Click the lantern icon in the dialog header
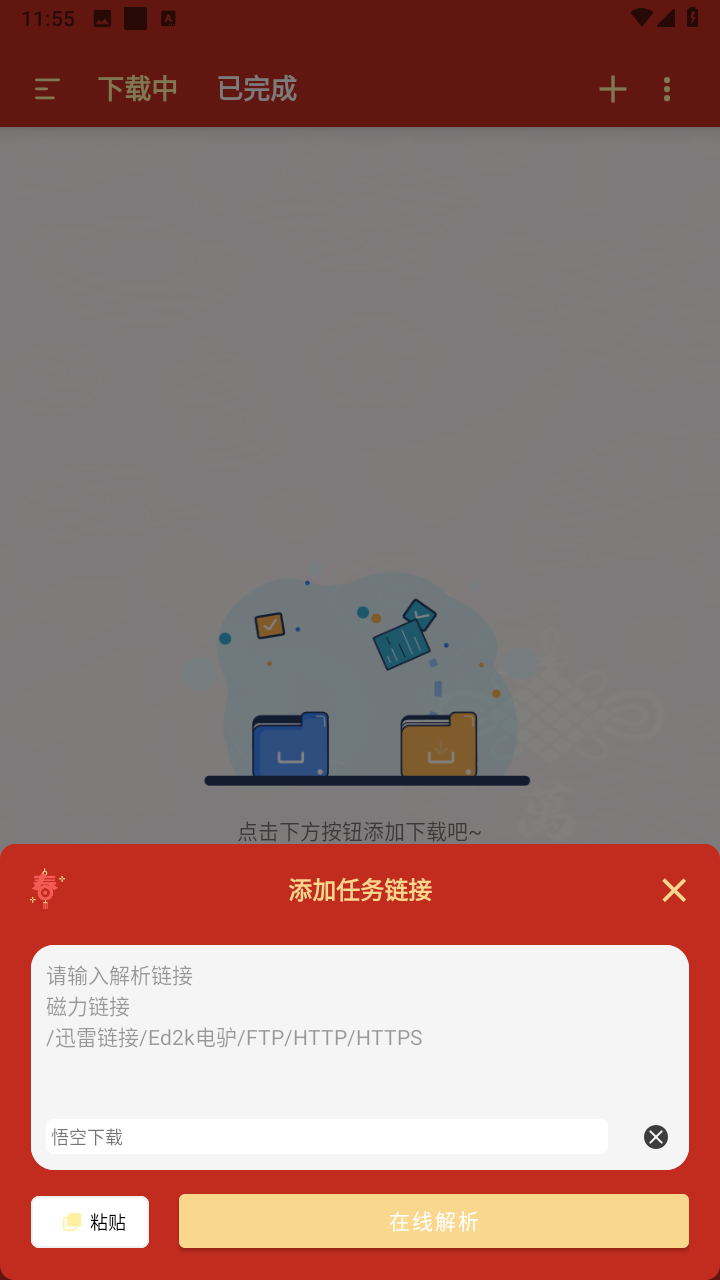This screenshot has width=720, height=1280. (x=46, y=889)
